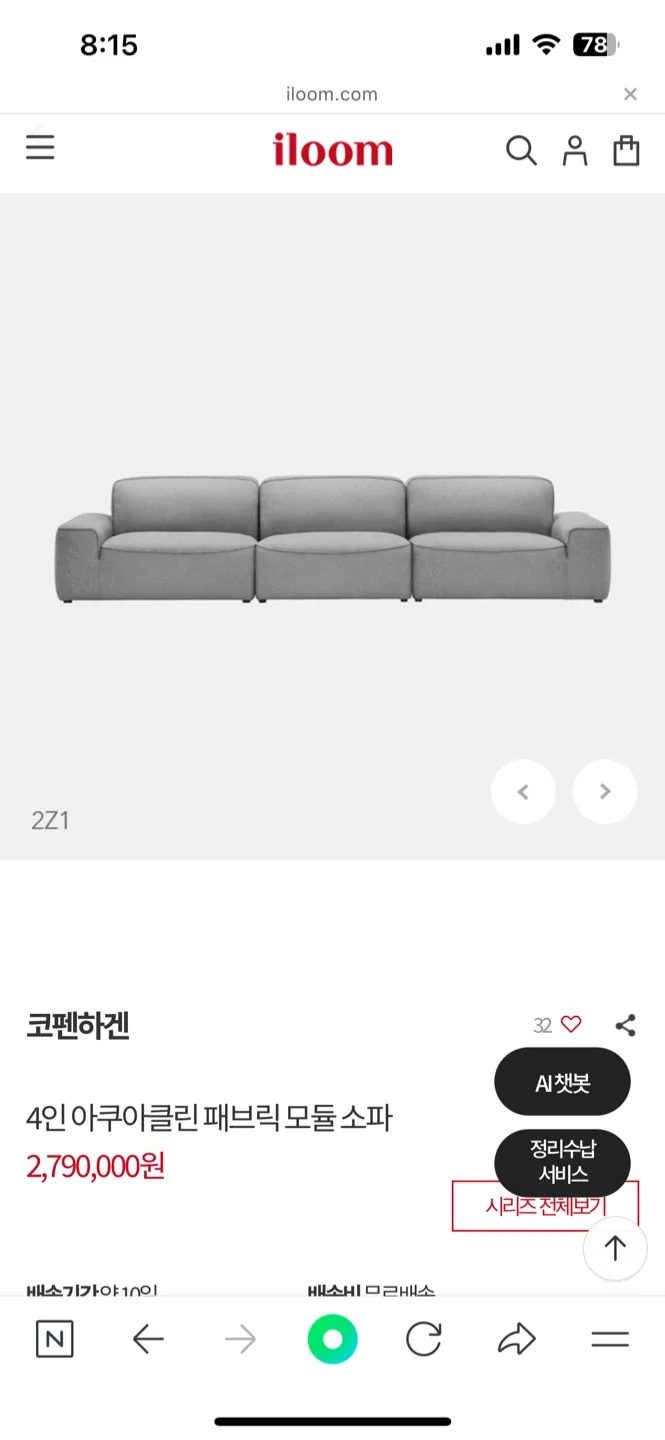
Task: Open the AI 챗봇 chat
Action: tap(562, 1082)
